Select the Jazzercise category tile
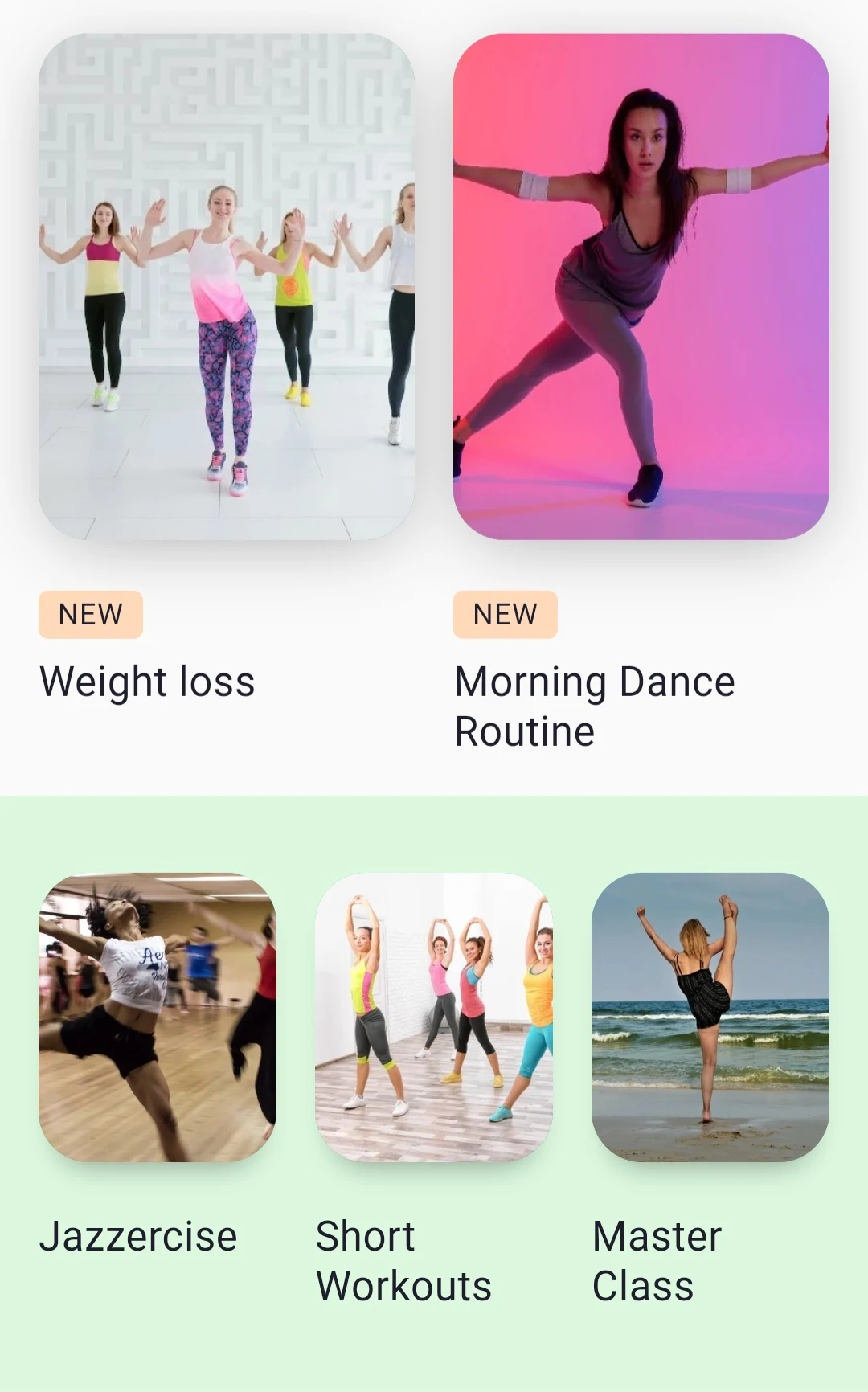Image resolution: width=868 pixels, height=1392 pixels. [x=158, y=1017]
